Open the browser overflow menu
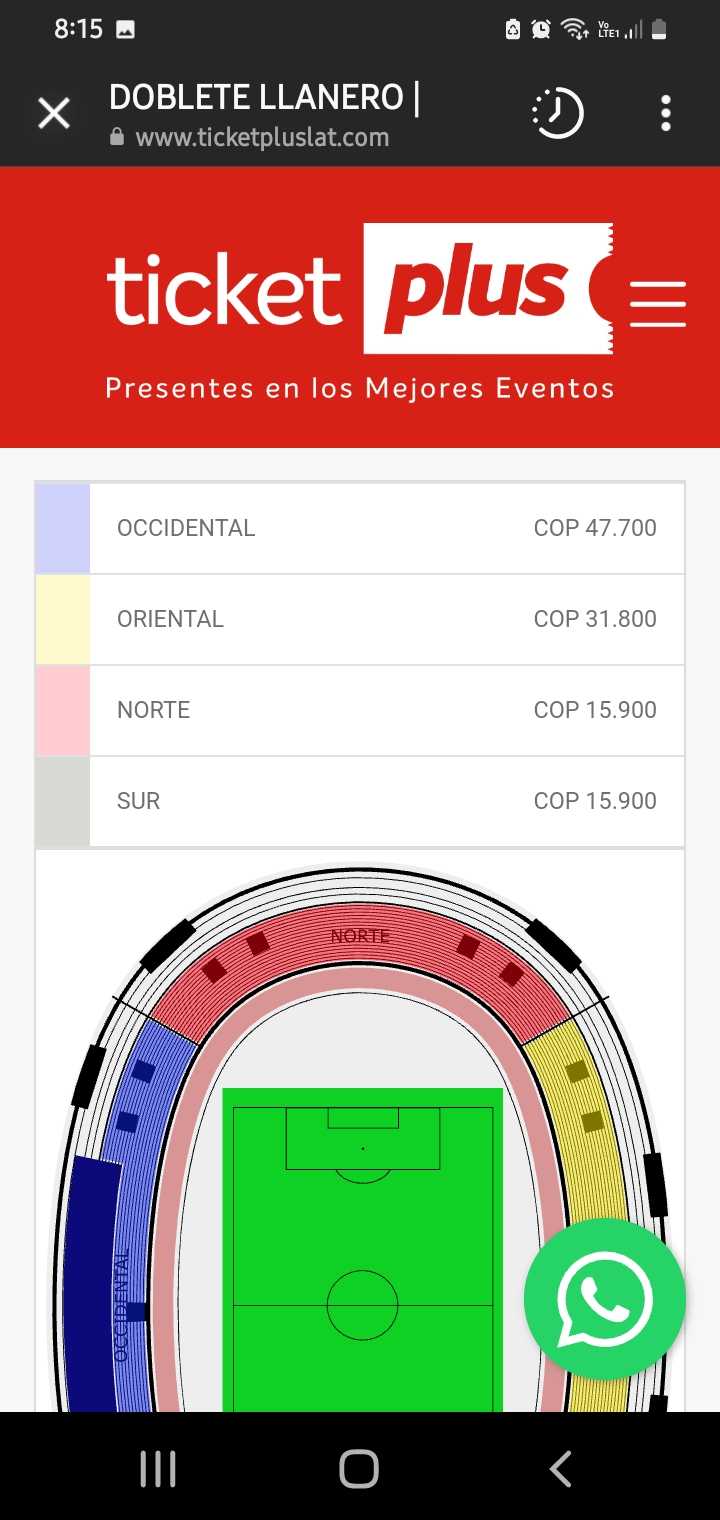This screenshot has height=1520, width=720. coord(665,114)
